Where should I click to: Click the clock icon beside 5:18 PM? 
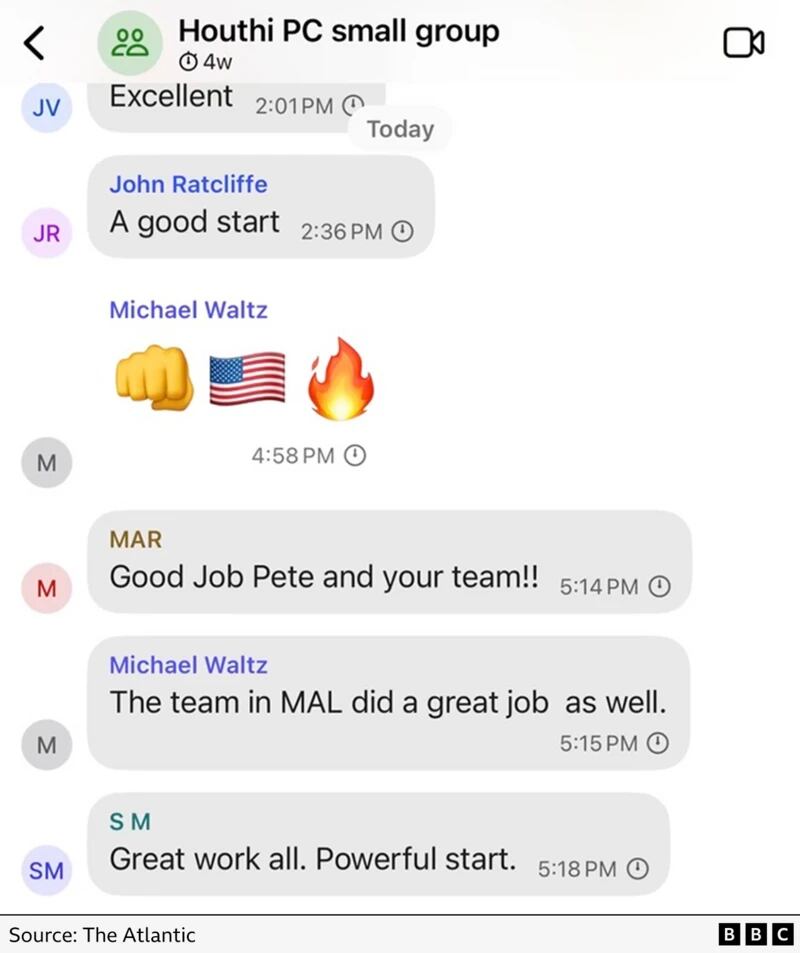tap(637, 869)
